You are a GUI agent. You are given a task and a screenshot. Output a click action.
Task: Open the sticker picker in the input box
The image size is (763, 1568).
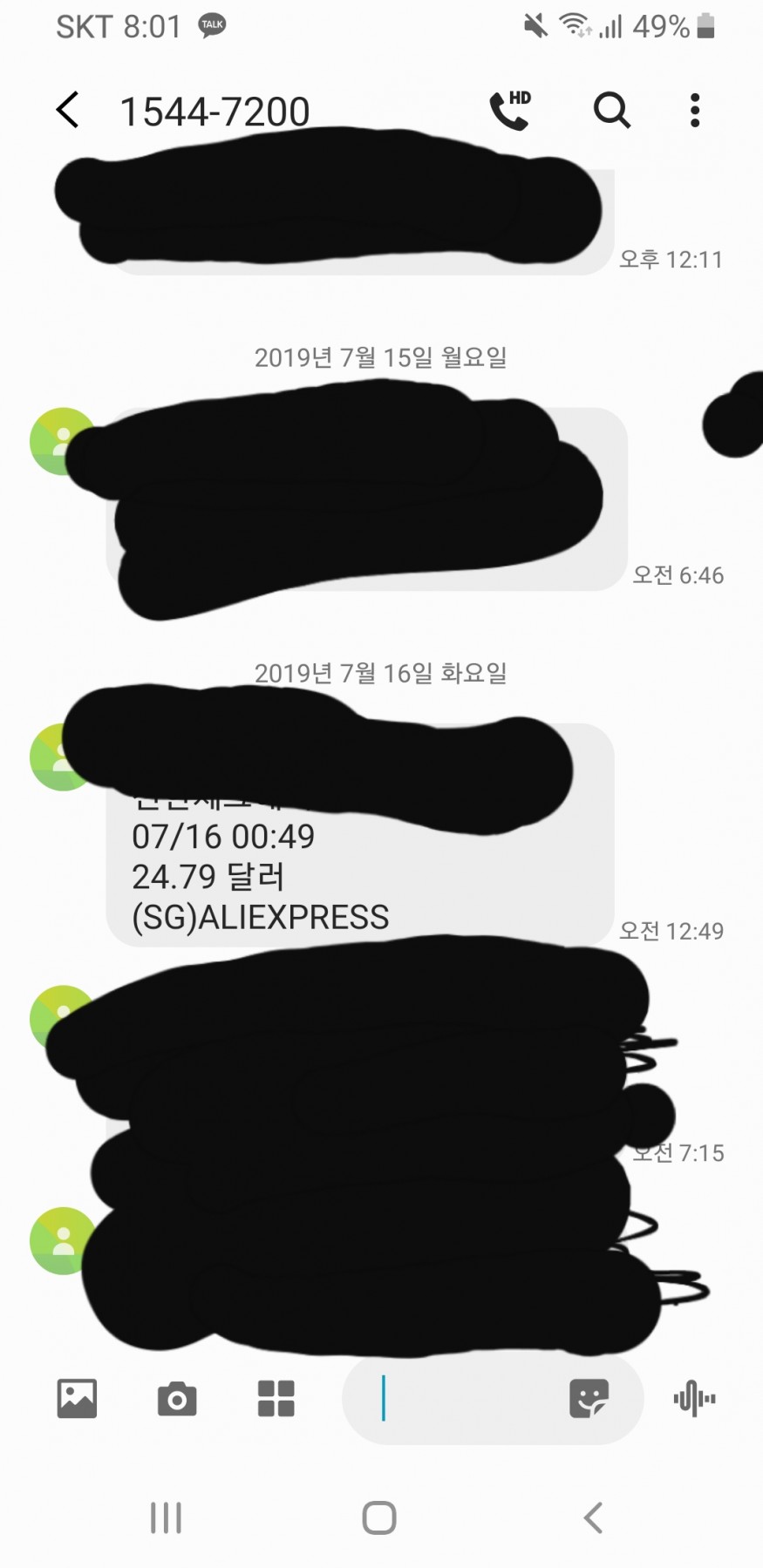[589, 1399]
